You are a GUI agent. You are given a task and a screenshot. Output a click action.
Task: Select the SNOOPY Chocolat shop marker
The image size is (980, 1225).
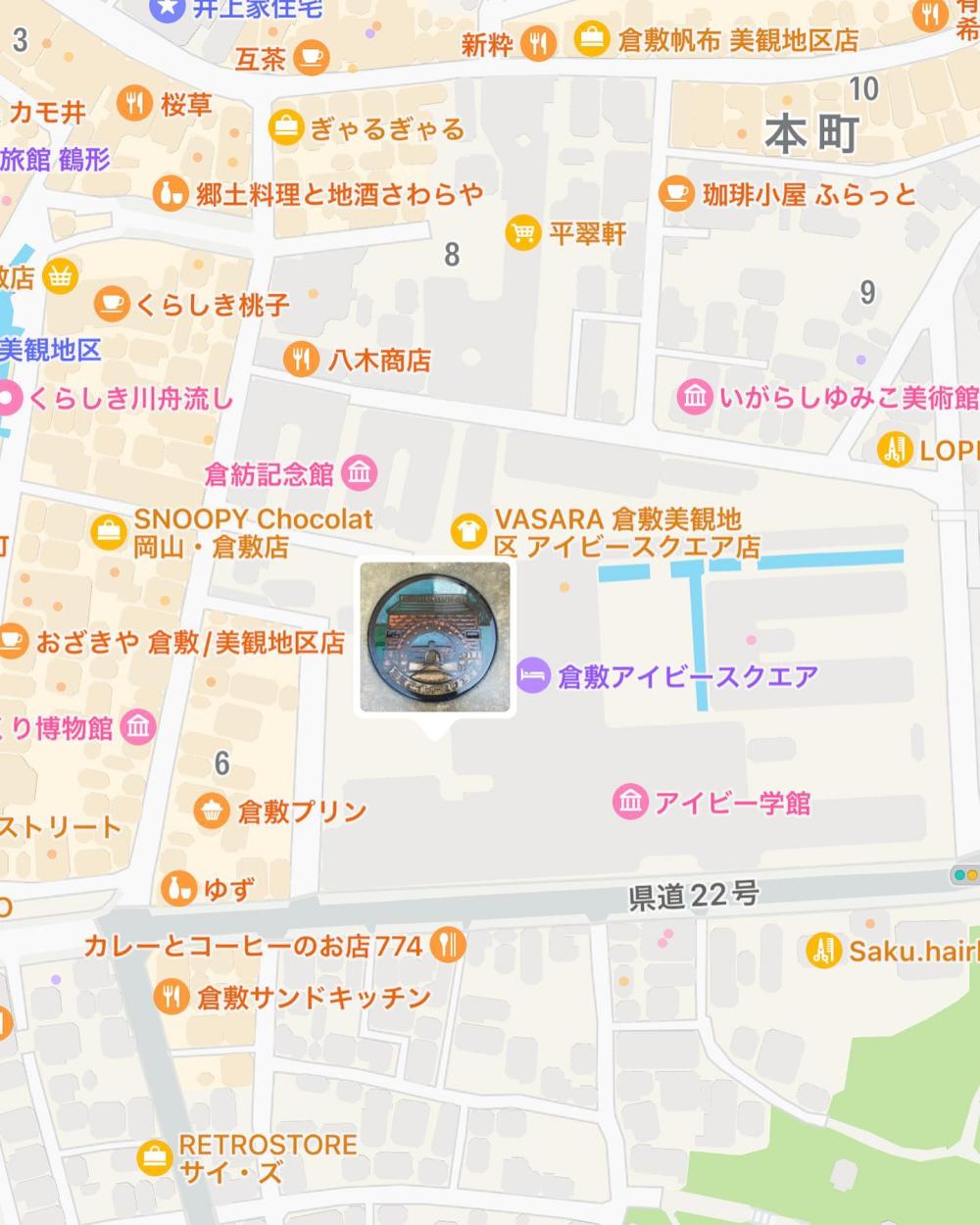click(108, 532)
